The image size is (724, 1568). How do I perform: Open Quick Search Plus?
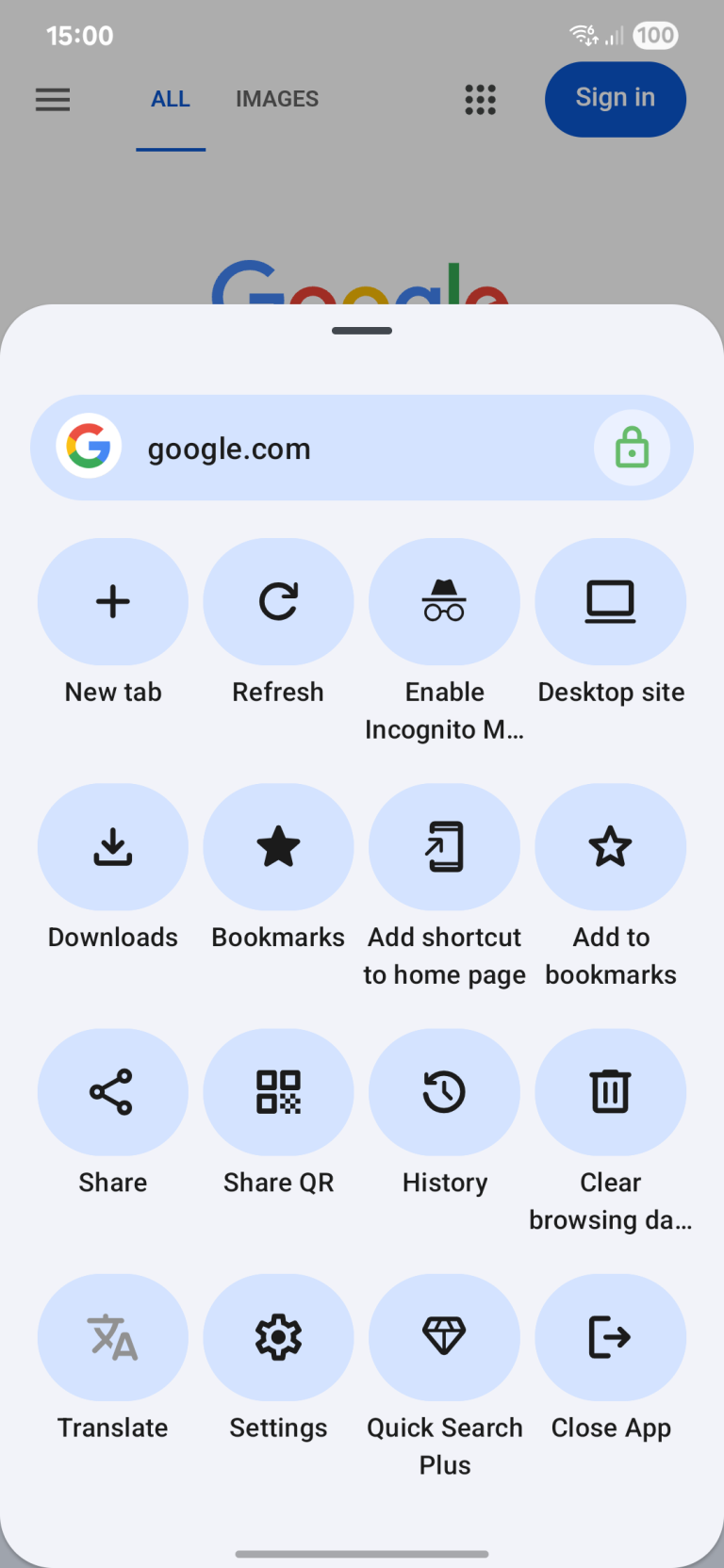[444, 1337]
